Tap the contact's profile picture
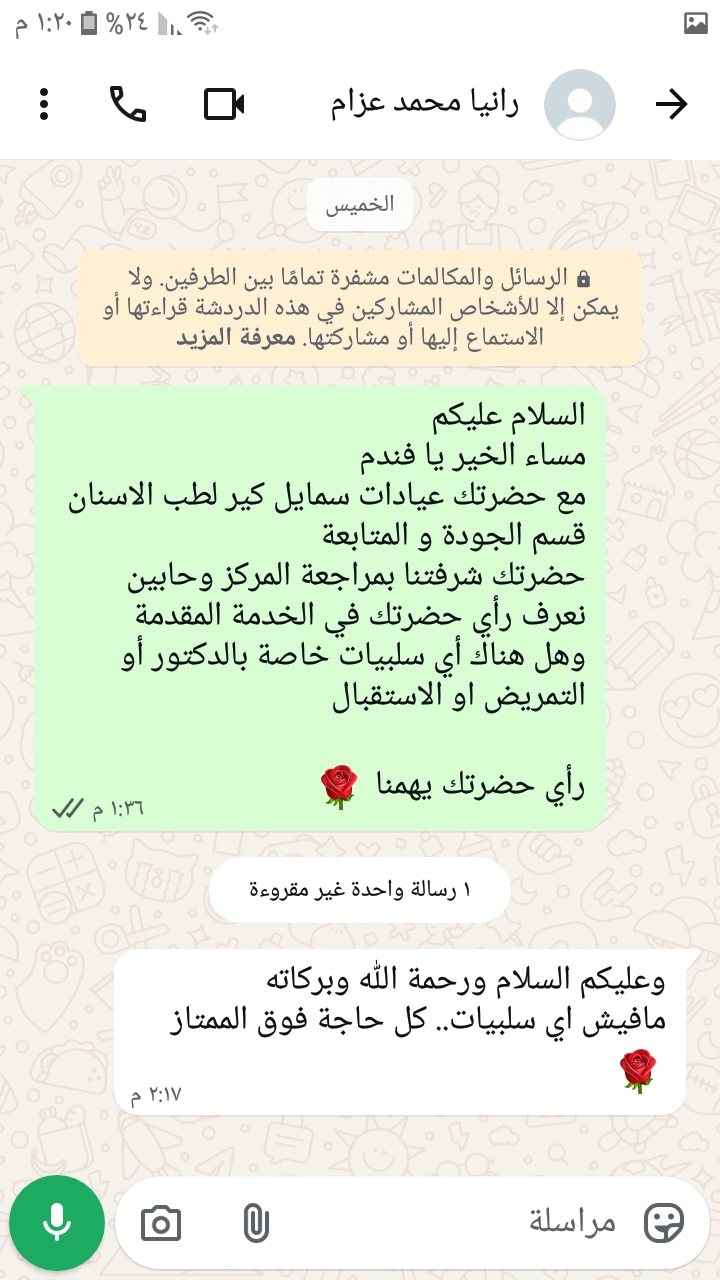720x1280 pixels. [x=580, y=104]
